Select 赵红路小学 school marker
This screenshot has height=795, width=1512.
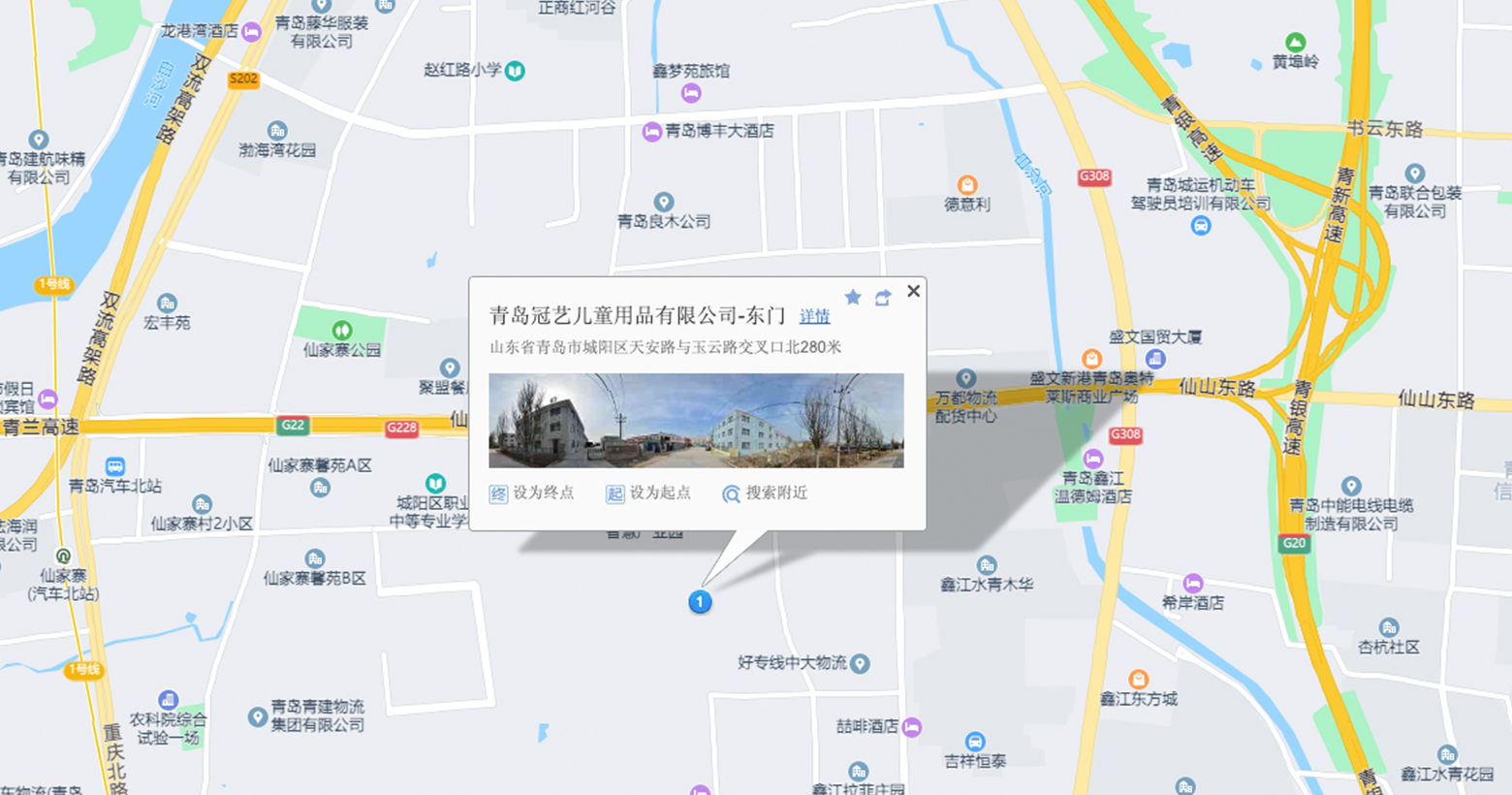[x=516, y=71]
